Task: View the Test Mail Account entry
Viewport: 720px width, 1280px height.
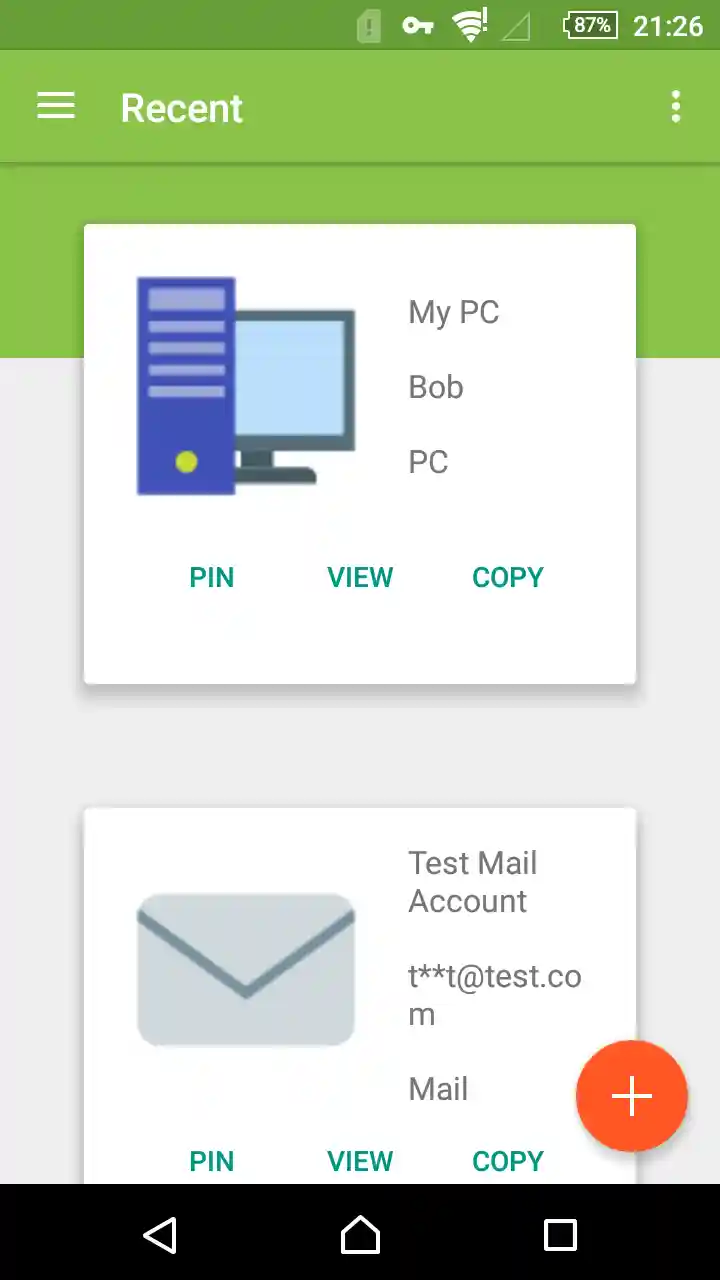Action: coord(360,1161)
